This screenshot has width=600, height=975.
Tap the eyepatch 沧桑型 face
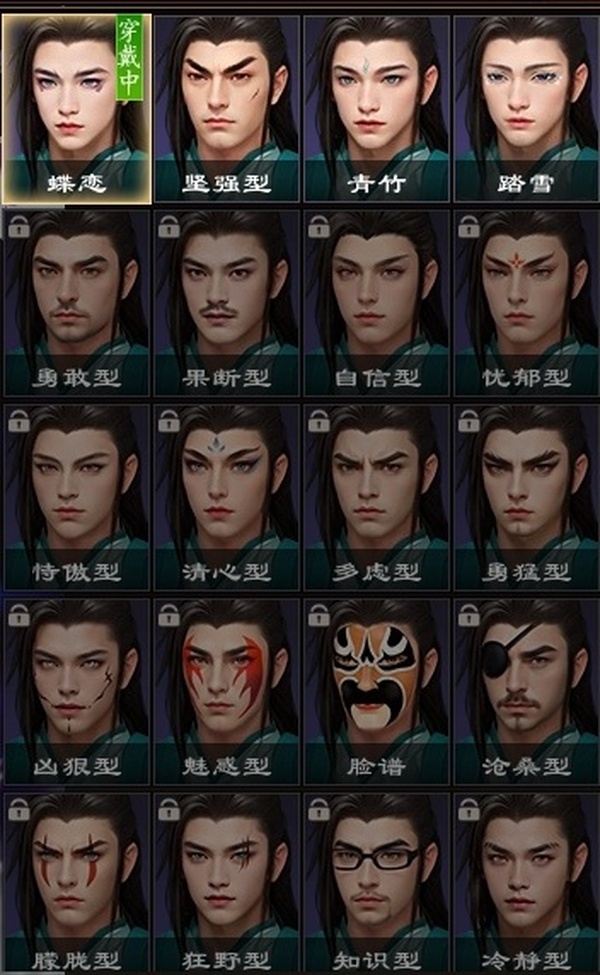(526, 690)
